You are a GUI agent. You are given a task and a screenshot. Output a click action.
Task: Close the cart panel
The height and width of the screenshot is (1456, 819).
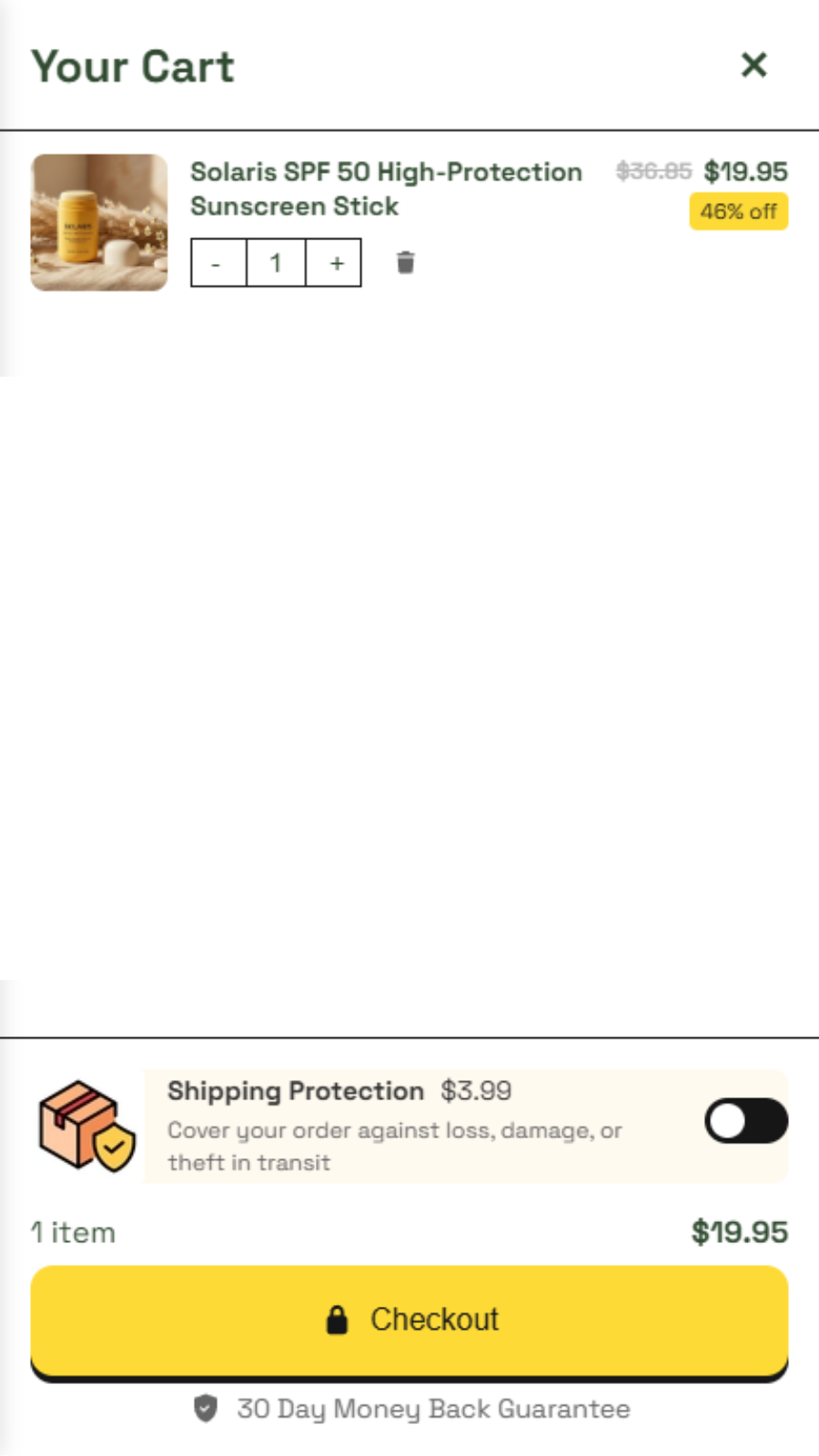pyautogui.click(x=753, y=66)
